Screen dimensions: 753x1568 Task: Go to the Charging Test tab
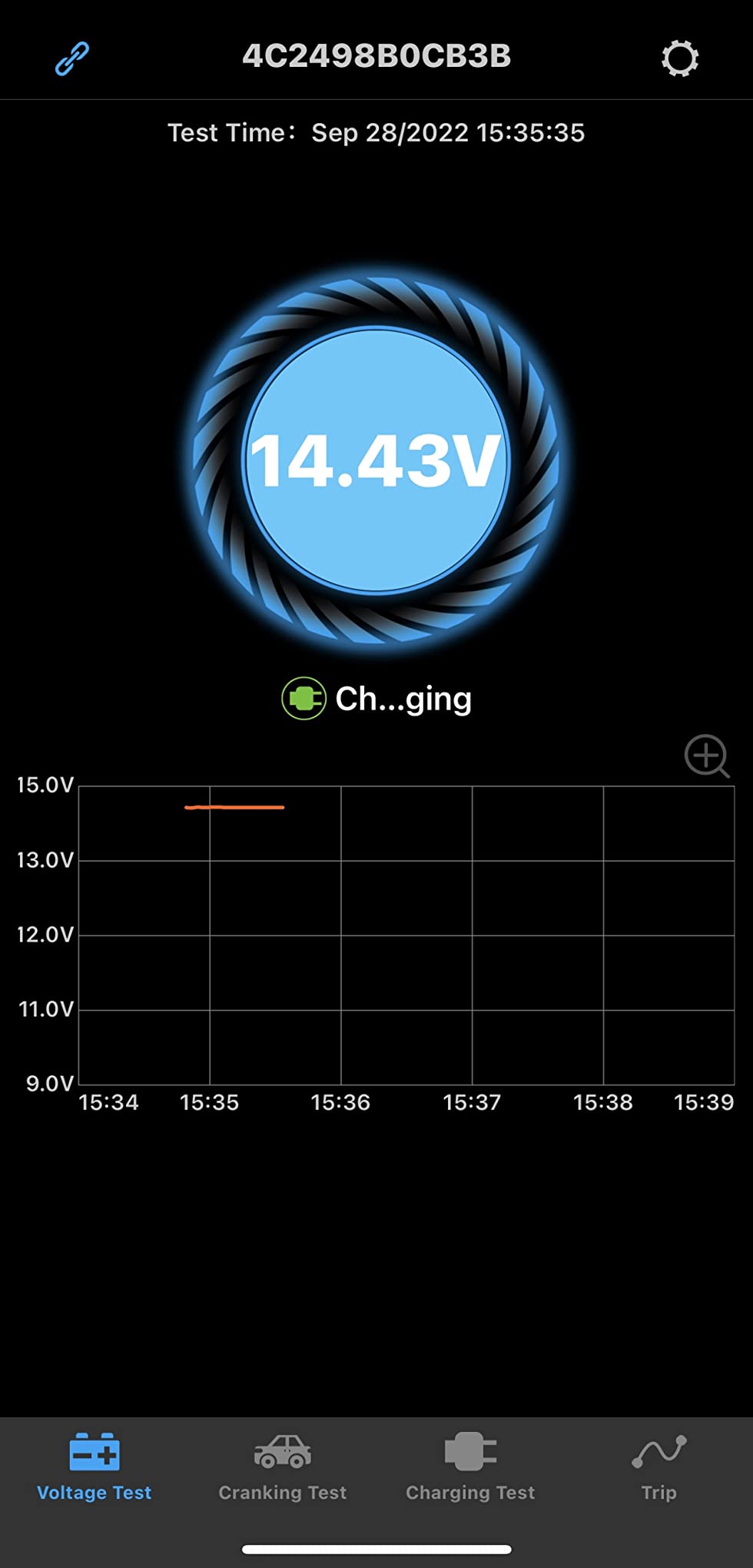[x=470, y=1467]
